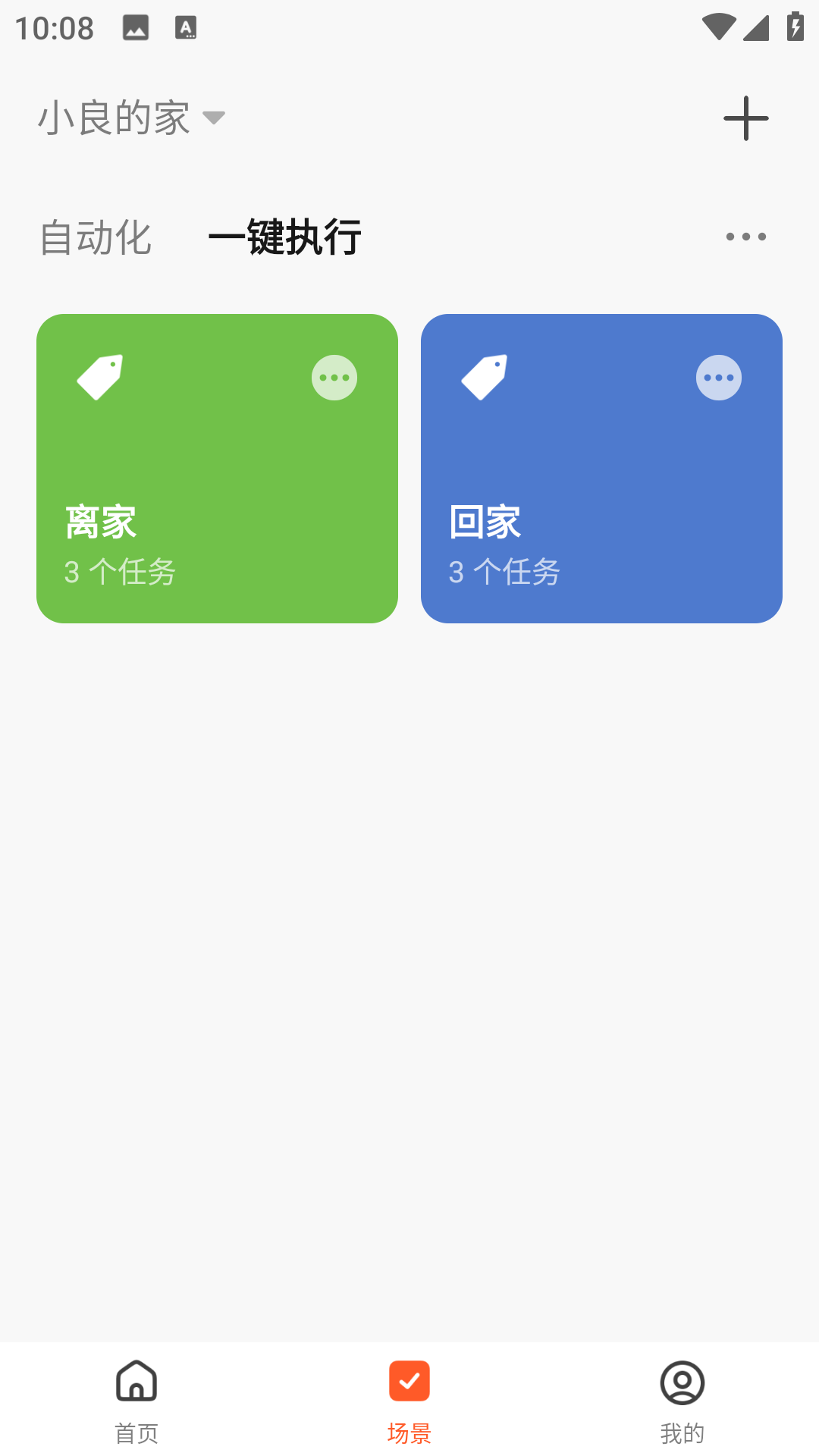Image resolution: width=819 pixels, height=1456 pixels.
Task: Switch to the 一键执行 tab
Action: [x=286, y=237]
